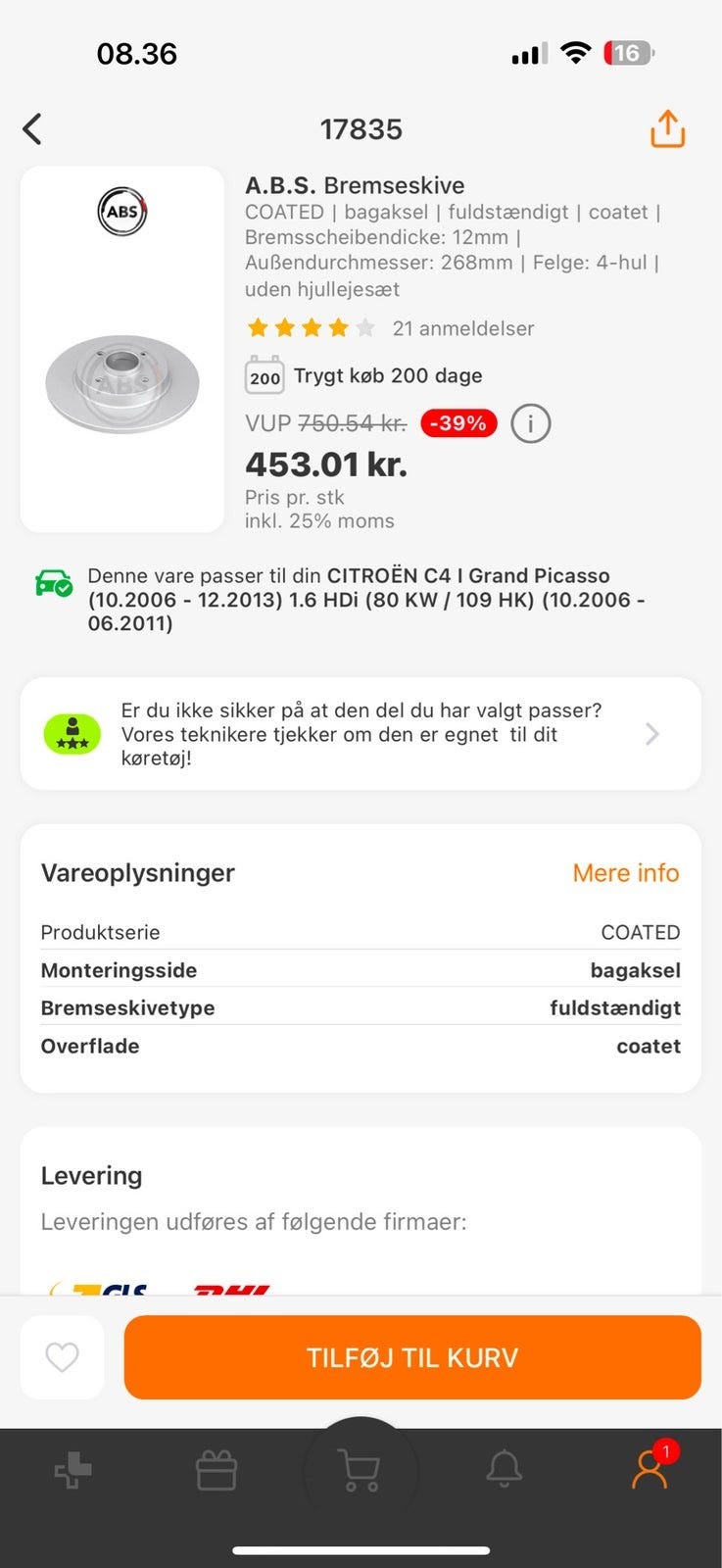The width and height of the screenshot is (722, 1568).
Task: Open the parts catalog tab
Action: click(x=73, y=1470)
